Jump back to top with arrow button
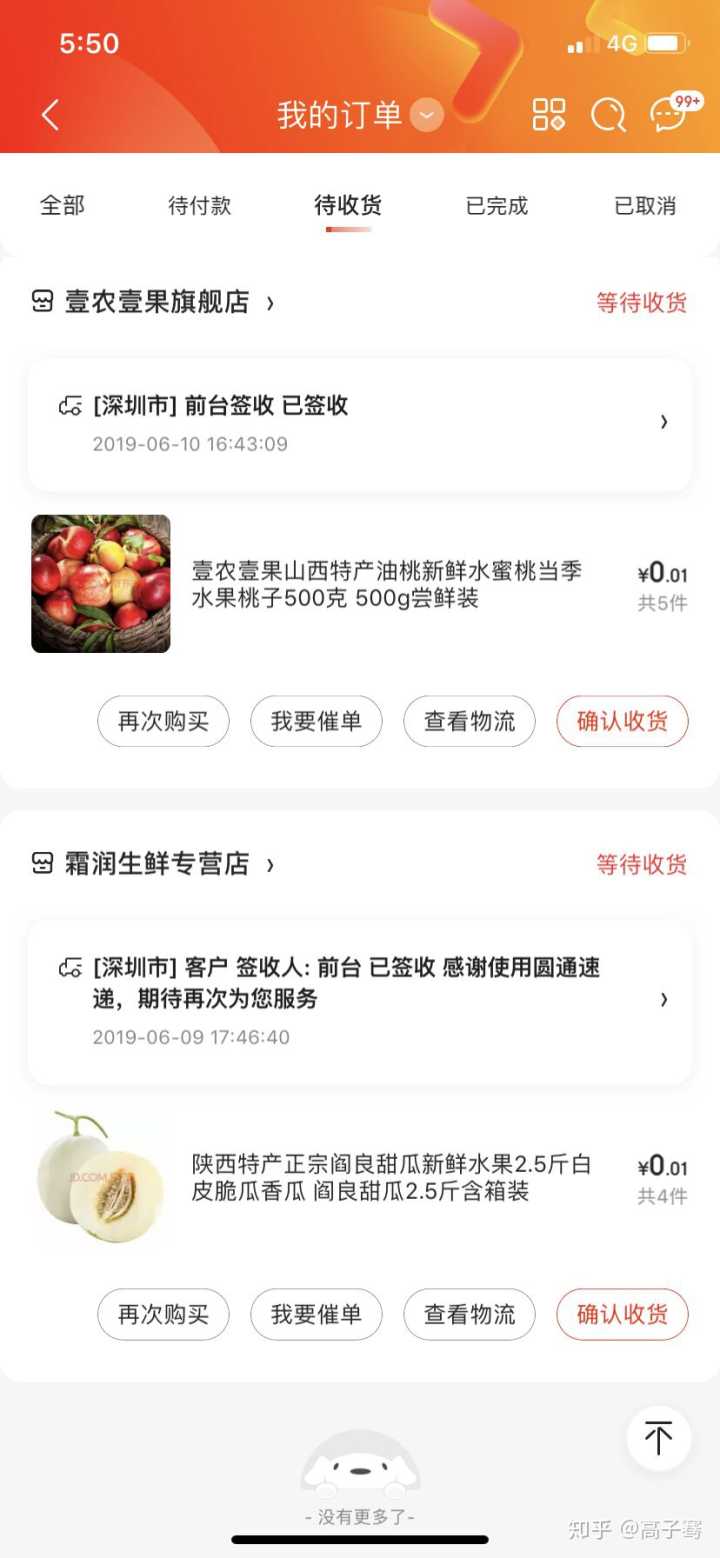This screenshot has width=720, height=1558. (x=658, y=1438)
